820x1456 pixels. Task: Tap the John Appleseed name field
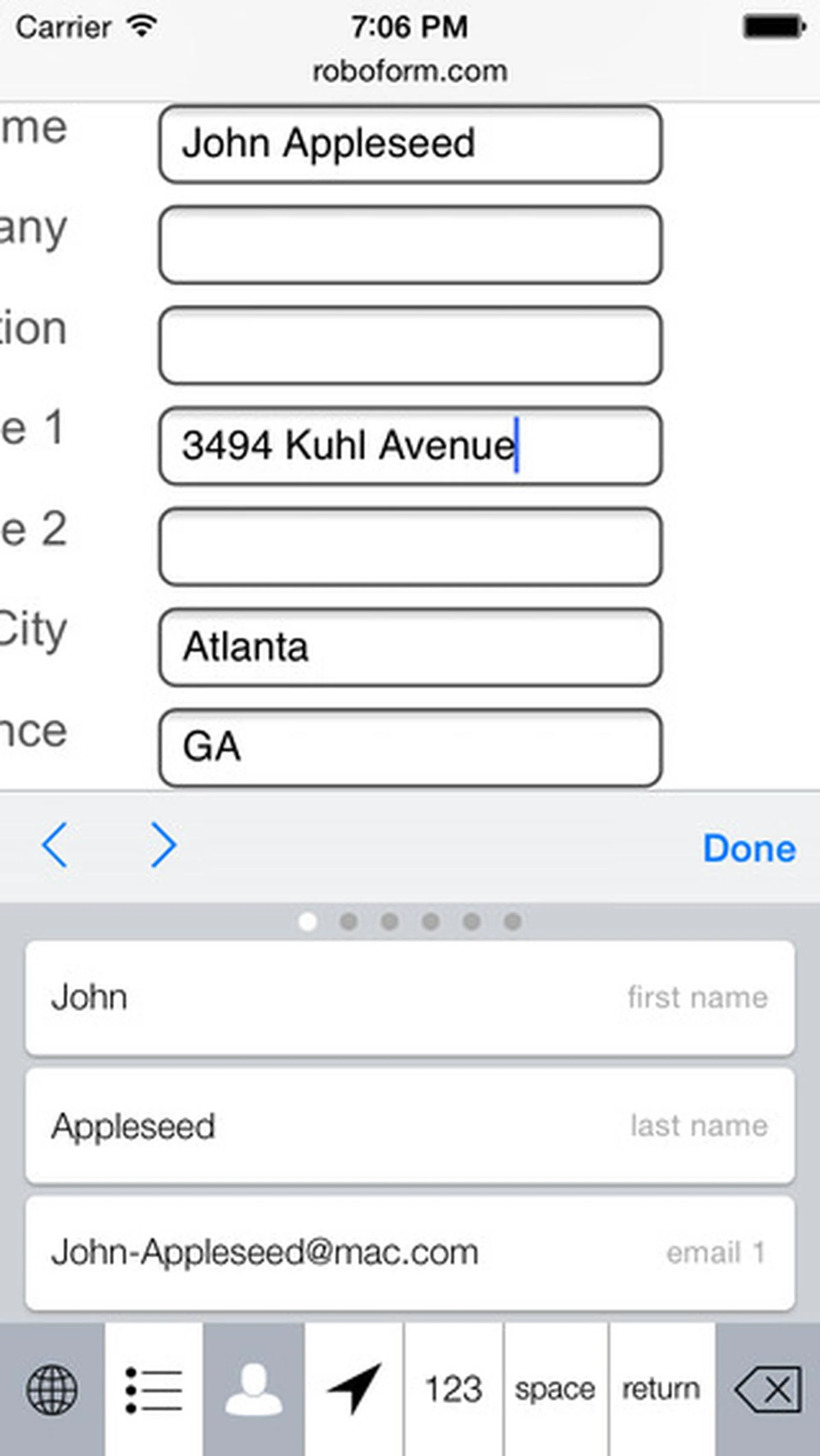[x=410, y=144]
